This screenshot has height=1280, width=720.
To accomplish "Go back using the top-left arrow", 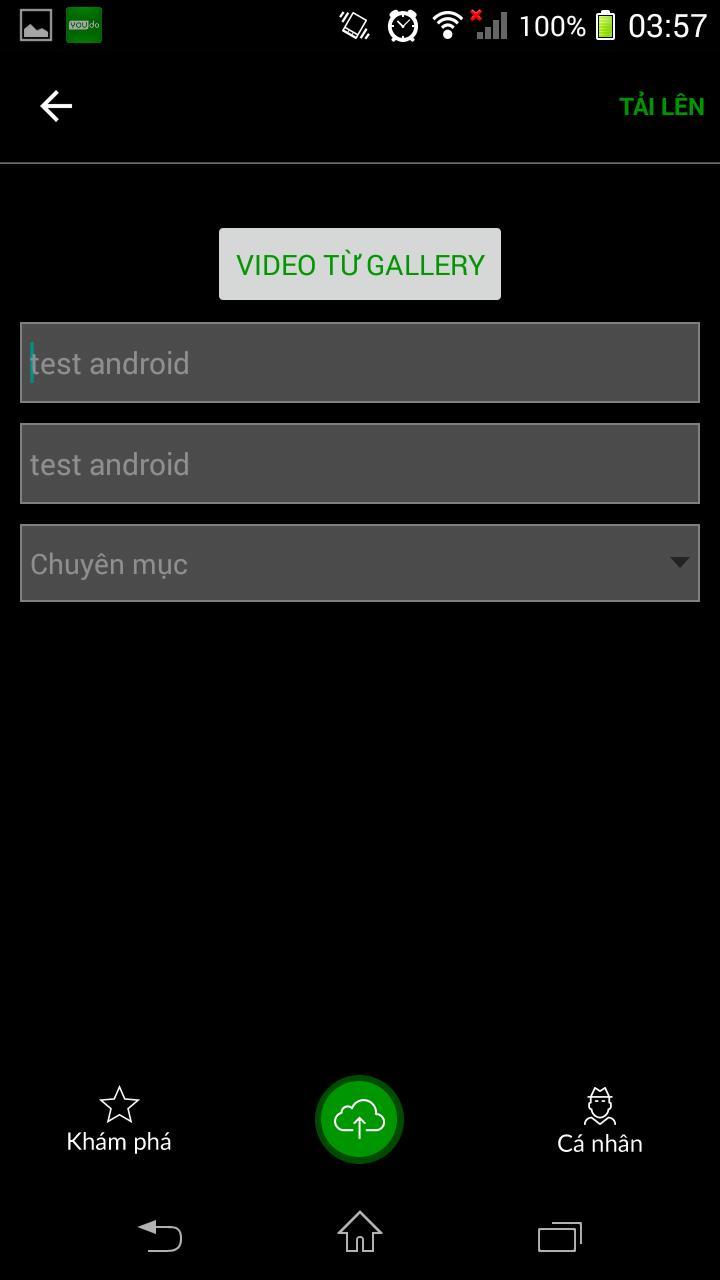I will click(56, 106).
